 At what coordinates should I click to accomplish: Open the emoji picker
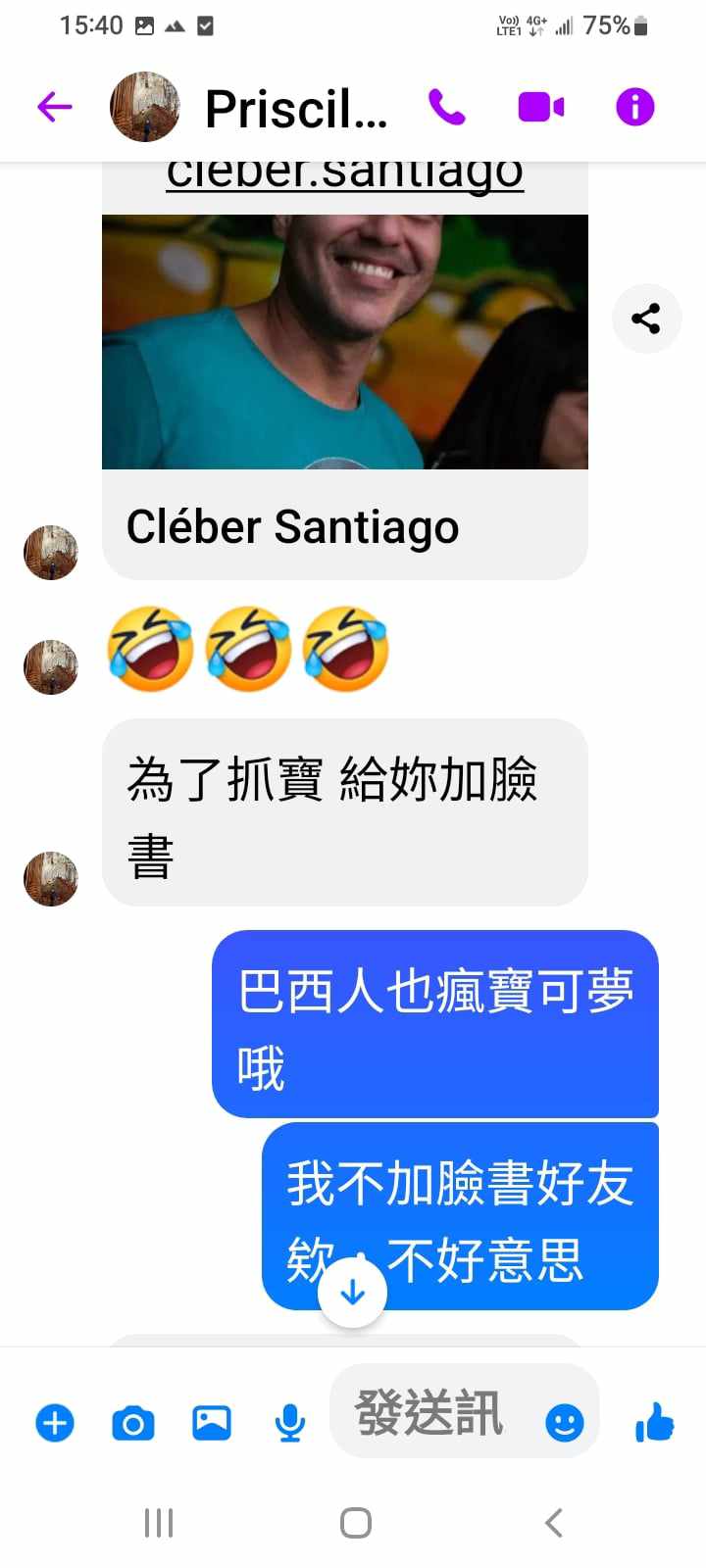[564, 1423]
